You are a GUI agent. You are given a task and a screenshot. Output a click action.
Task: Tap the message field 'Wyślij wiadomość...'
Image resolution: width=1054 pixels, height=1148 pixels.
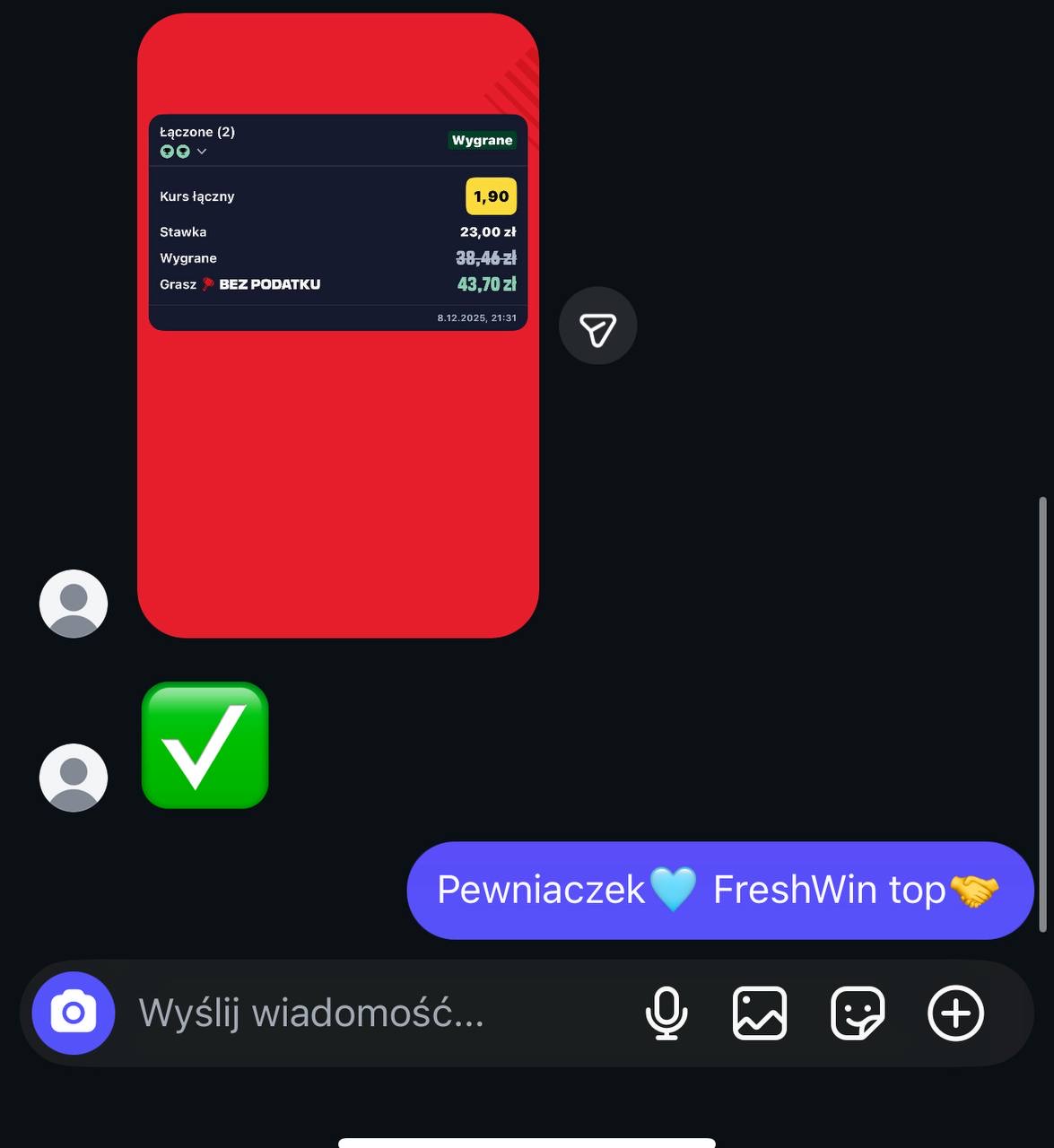tap(359, 1013)
